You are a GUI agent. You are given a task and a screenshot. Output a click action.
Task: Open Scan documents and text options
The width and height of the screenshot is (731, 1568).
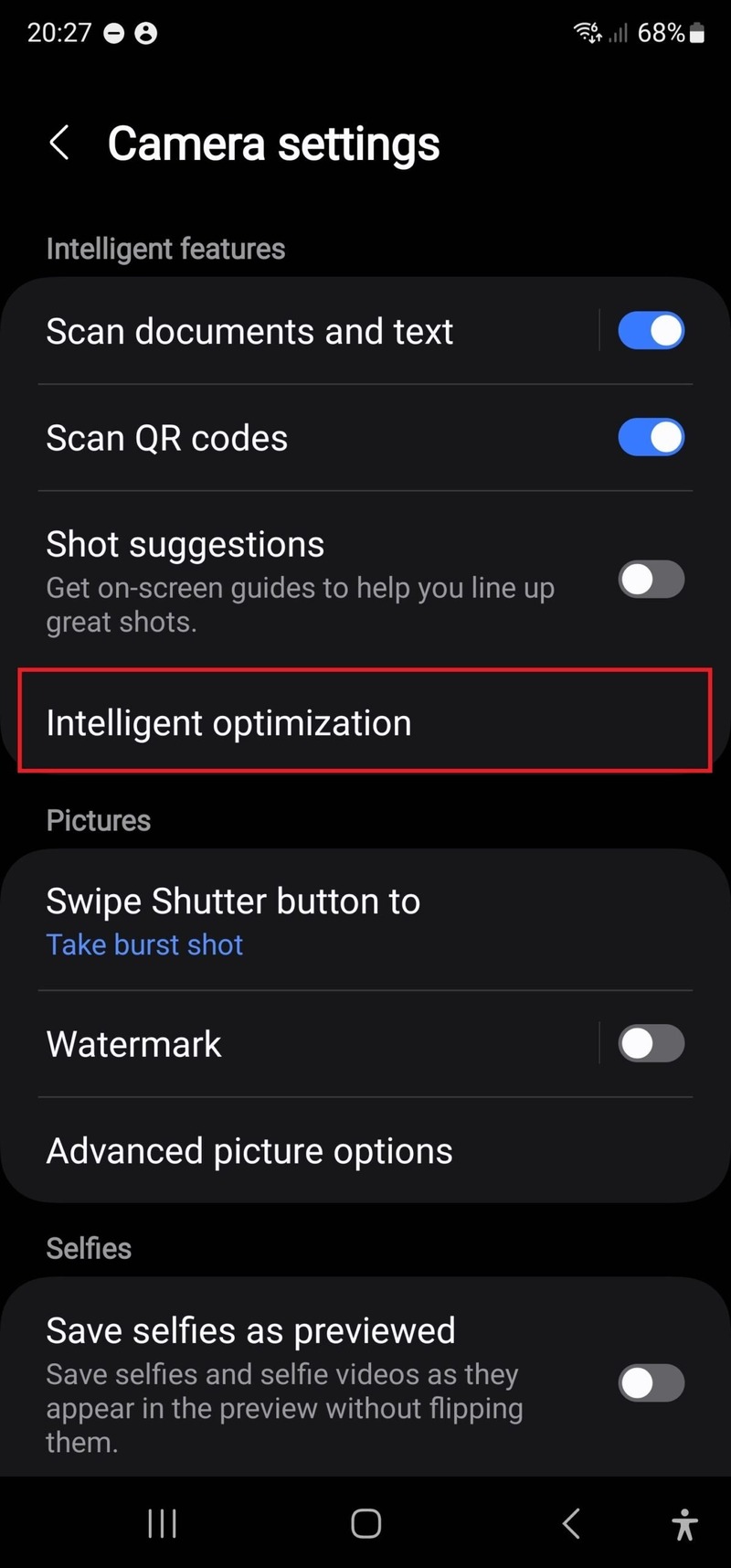(274, 331)
